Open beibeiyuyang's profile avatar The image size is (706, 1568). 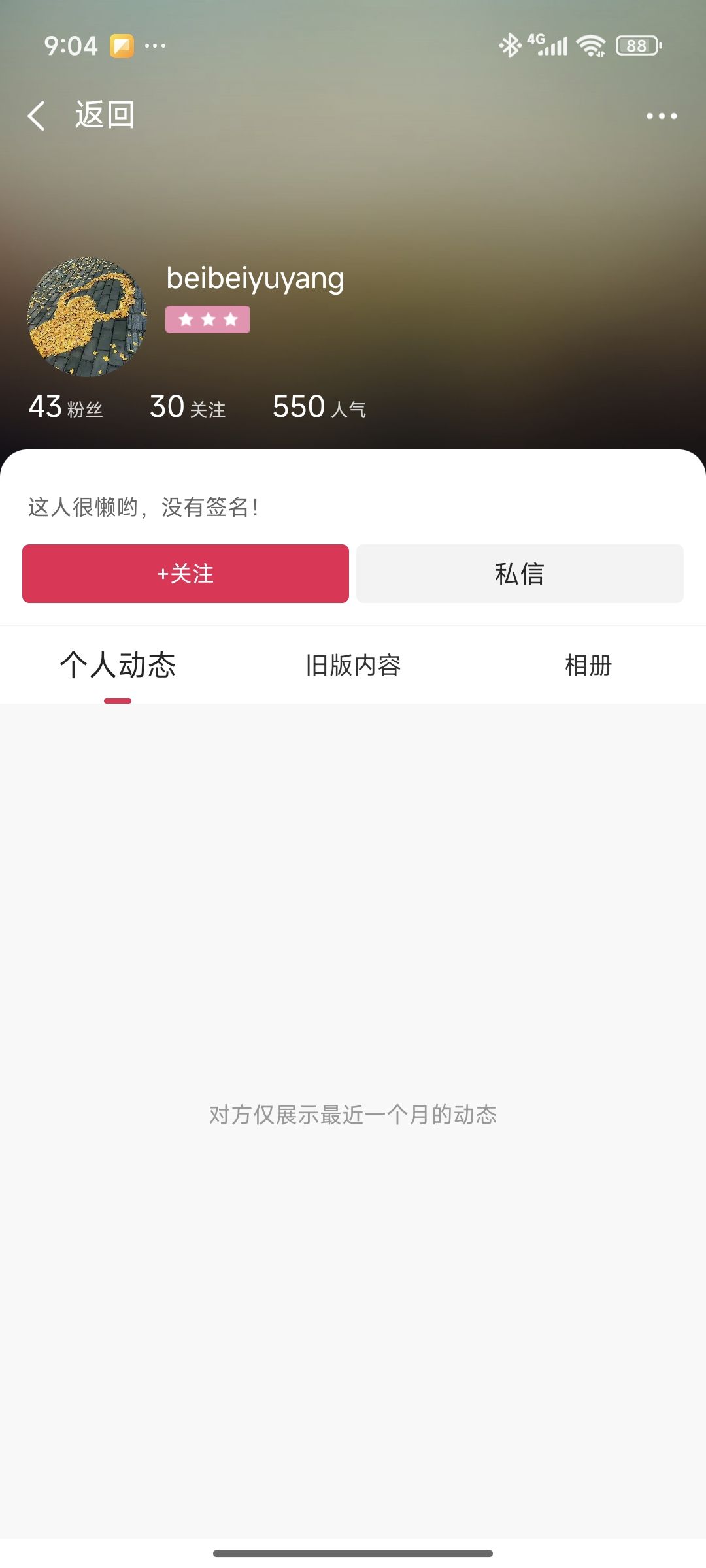click(87, 317)
